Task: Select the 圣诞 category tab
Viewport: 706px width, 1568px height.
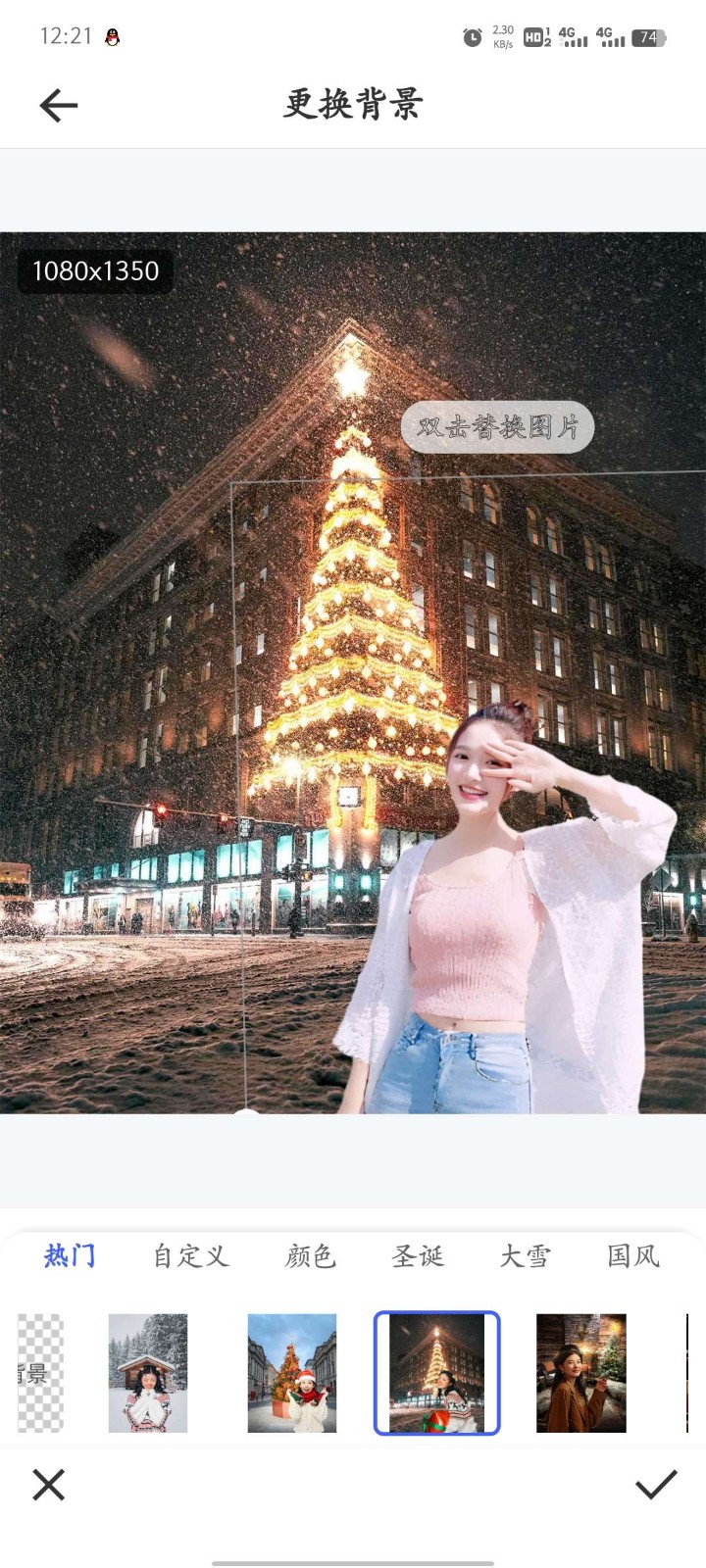Action: [x=418, y=1255]
